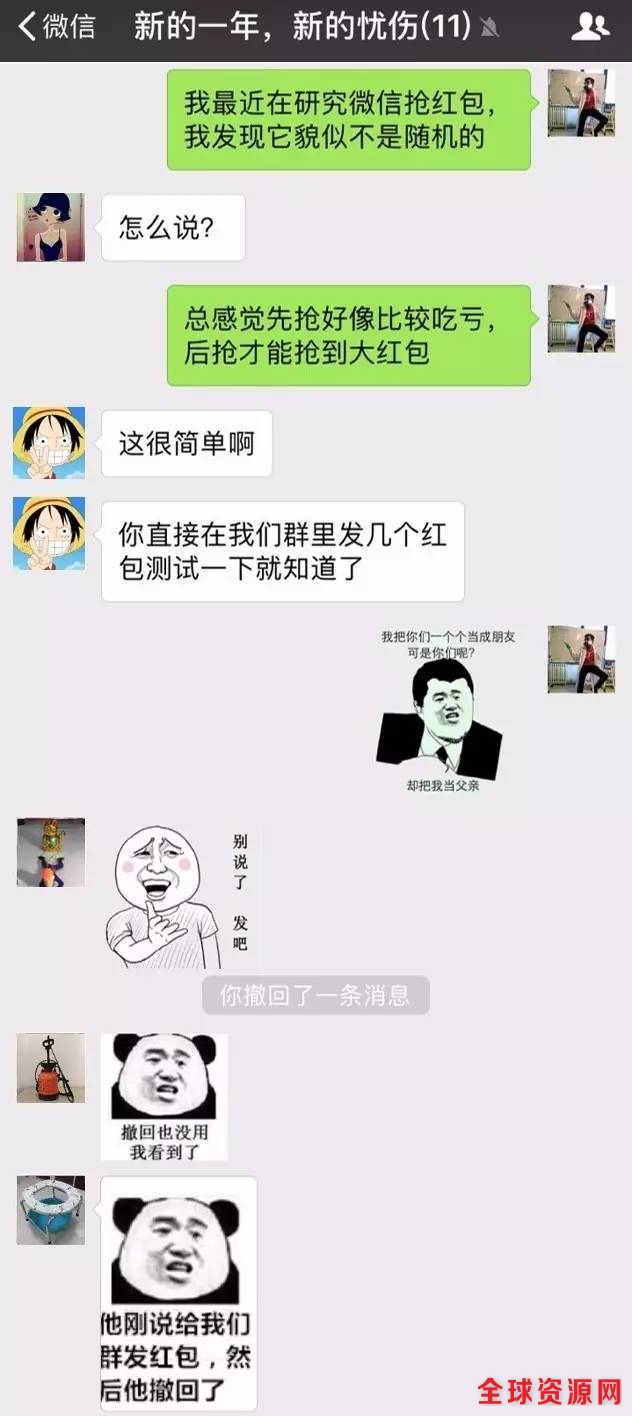Tap the avatar beside the 别说了 发吧 sticker

51,853
